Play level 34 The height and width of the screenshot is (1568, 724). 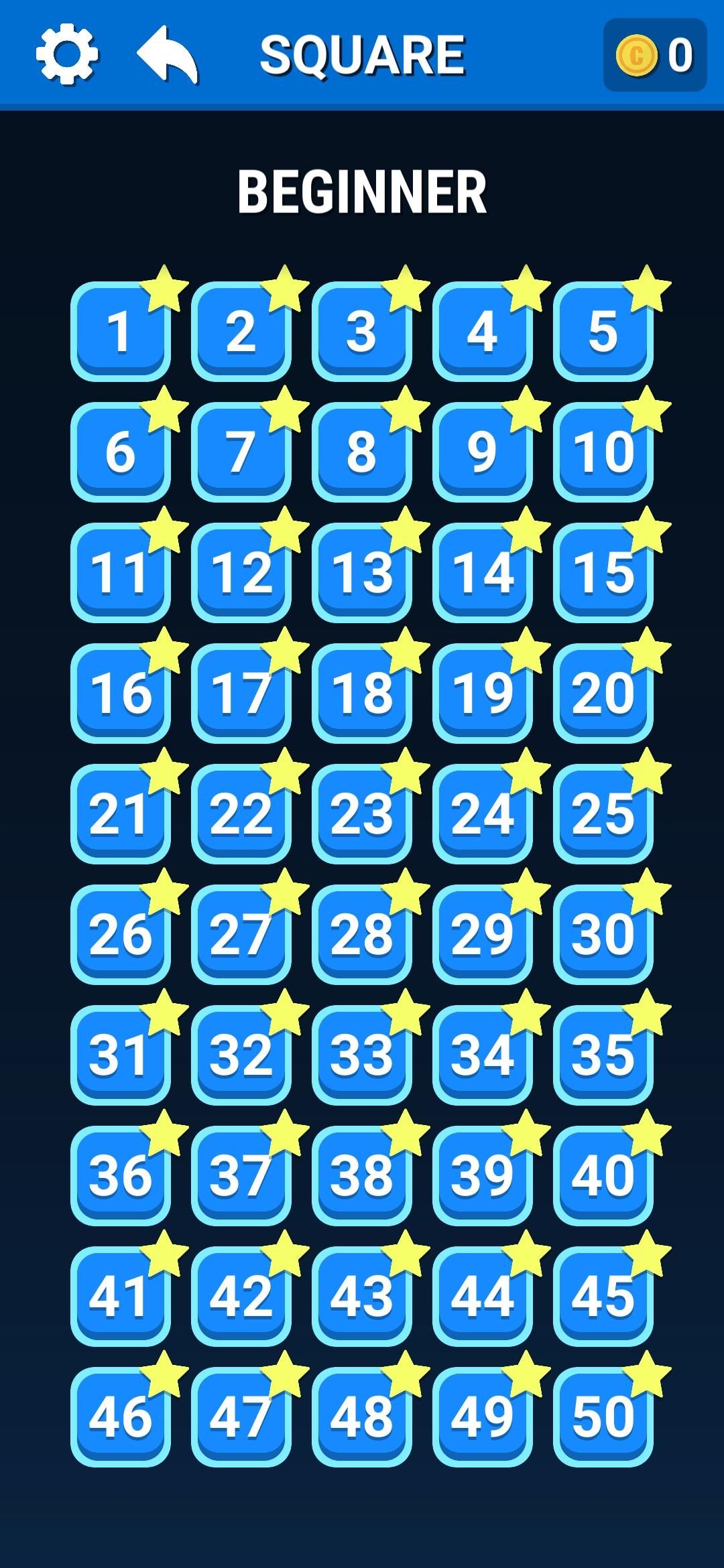483,1055
